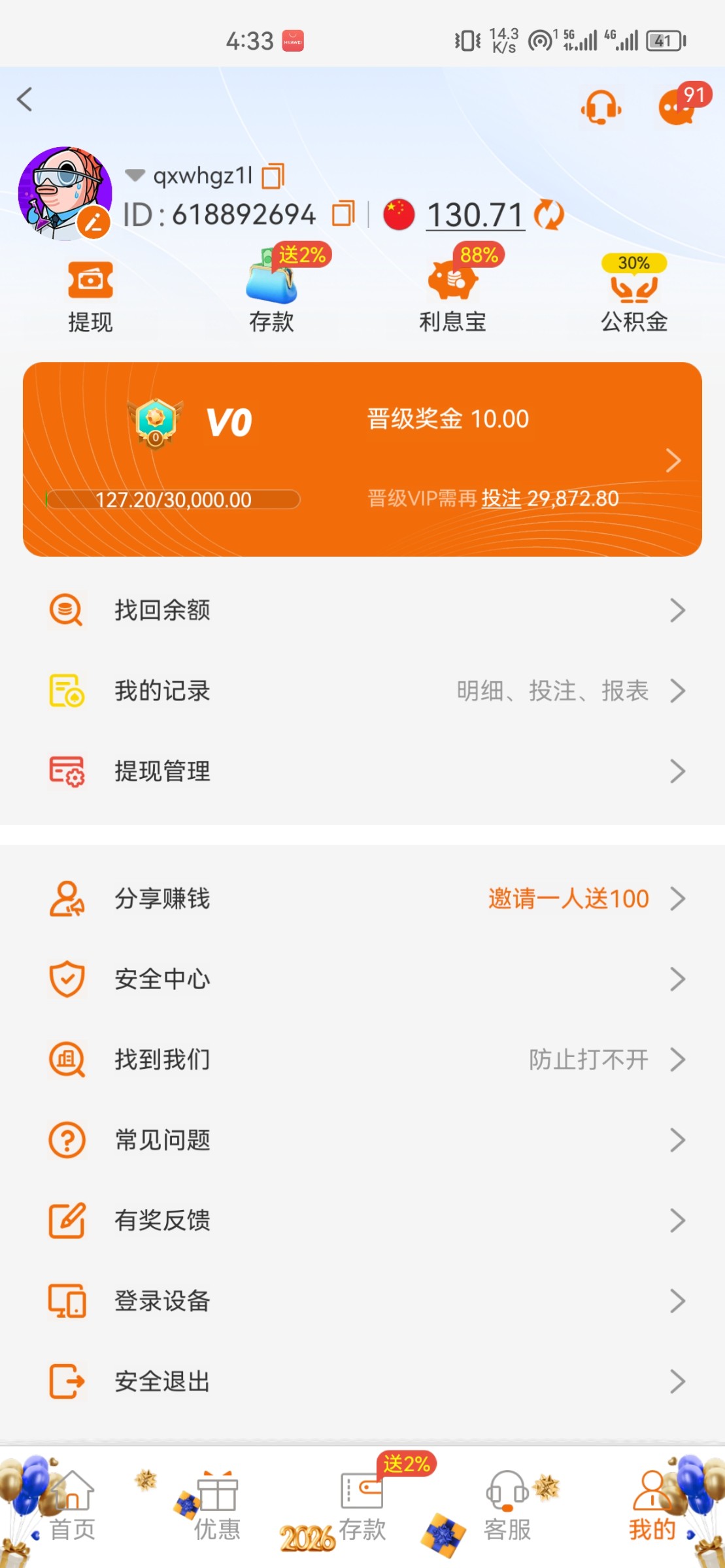
Task: Copy the ID 618892694
Action: click(343, 214)
